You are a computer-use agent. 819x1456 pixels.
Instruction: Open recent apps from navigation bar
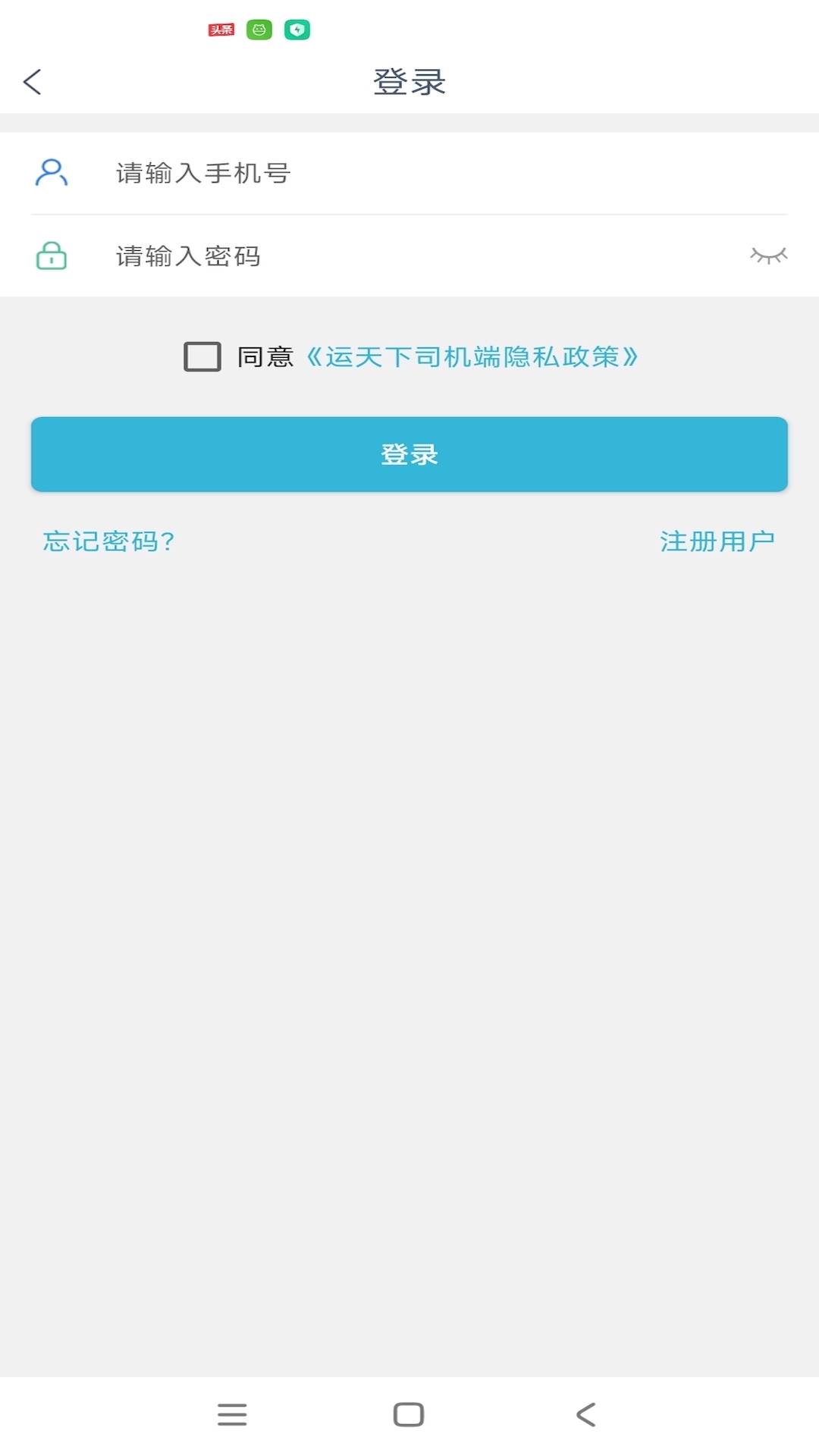(x=232, y=1414)
